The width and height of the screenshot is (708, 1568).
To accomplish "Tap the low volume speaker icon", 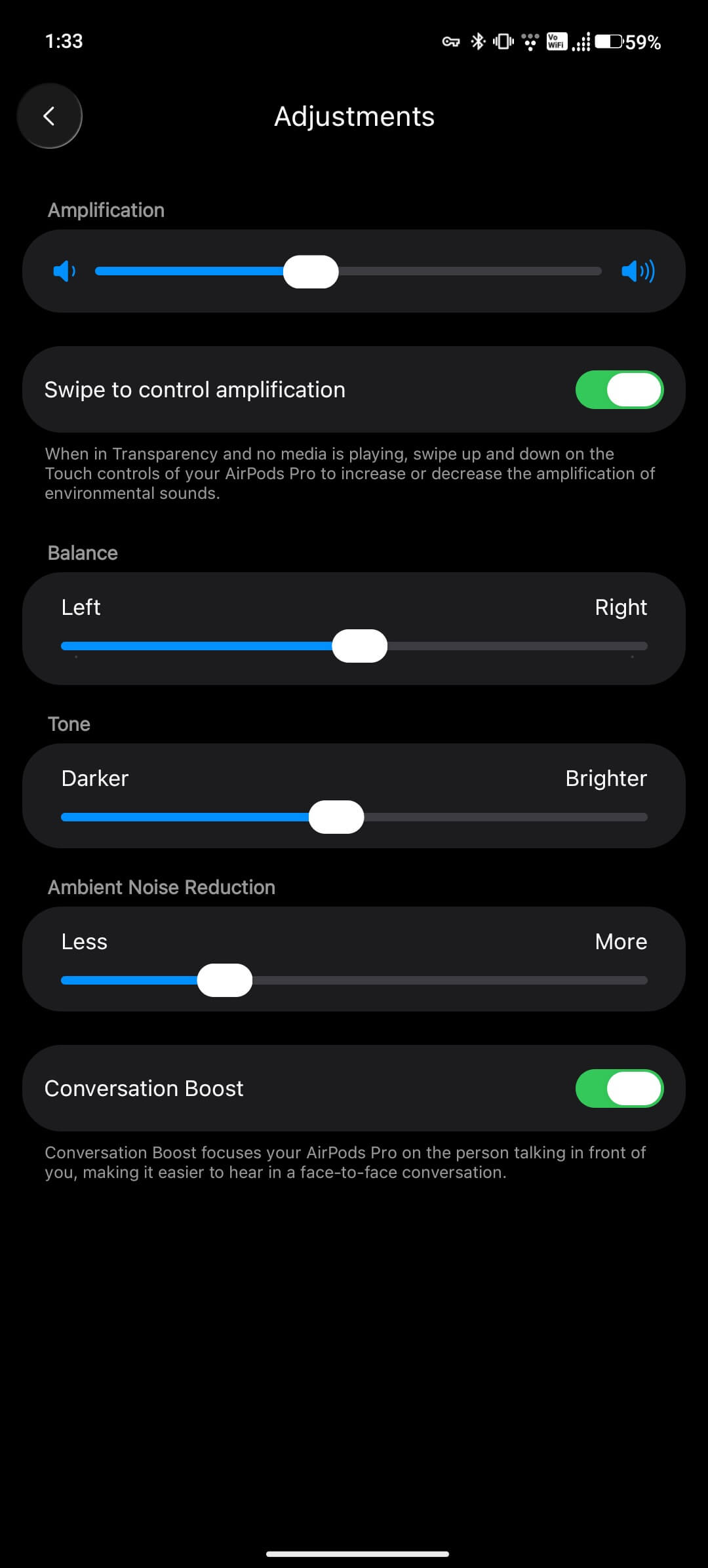I will pos(64,271).
